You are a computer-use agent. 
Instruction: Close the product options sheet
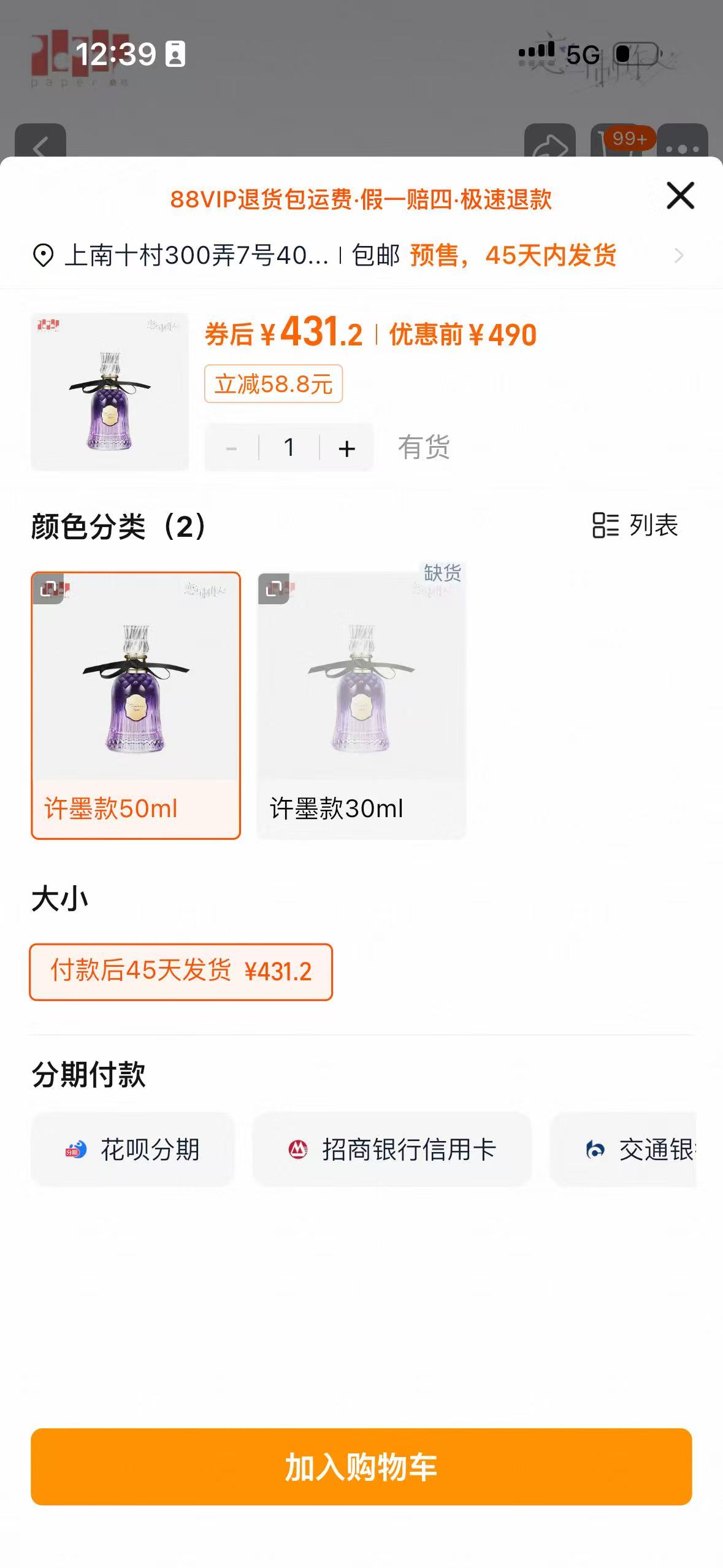click(x=680, y=196)
